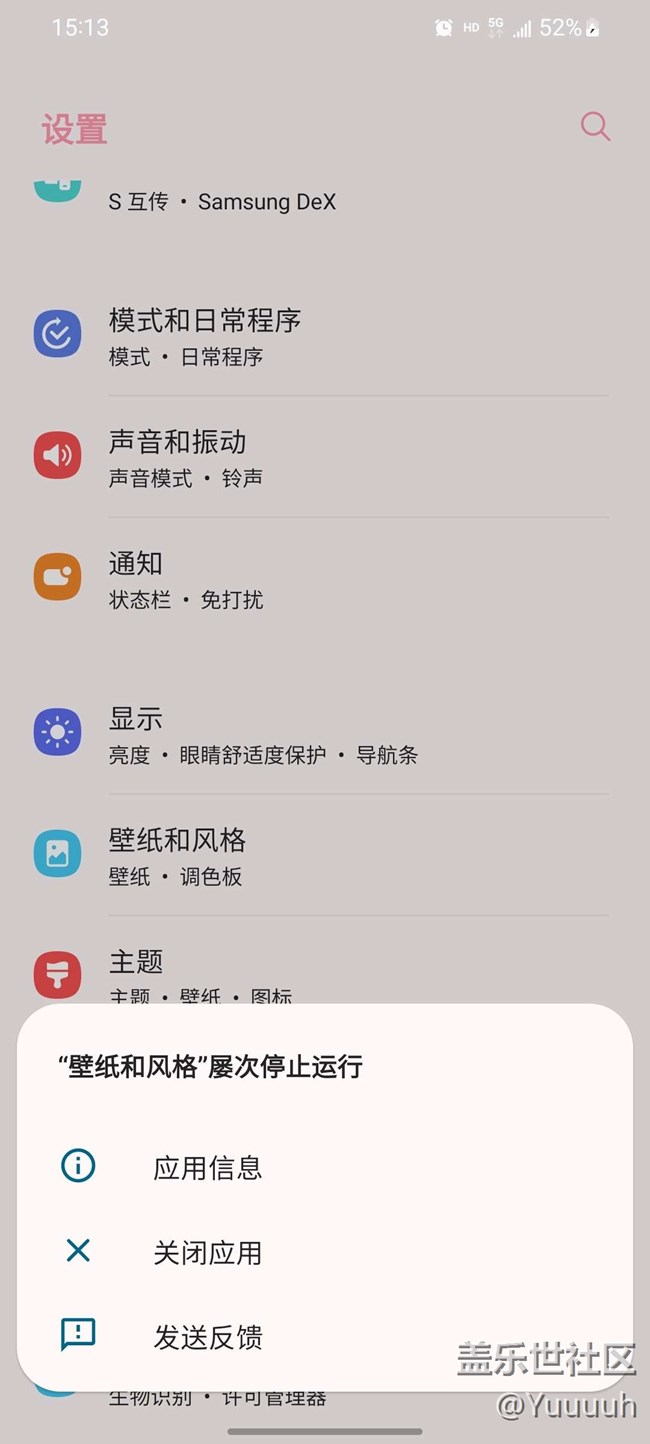Choose 发送反馈 to send feedback
The width and height of the screenshot is (650, 1444).
pyautogui.click(x=207, y=1337)
